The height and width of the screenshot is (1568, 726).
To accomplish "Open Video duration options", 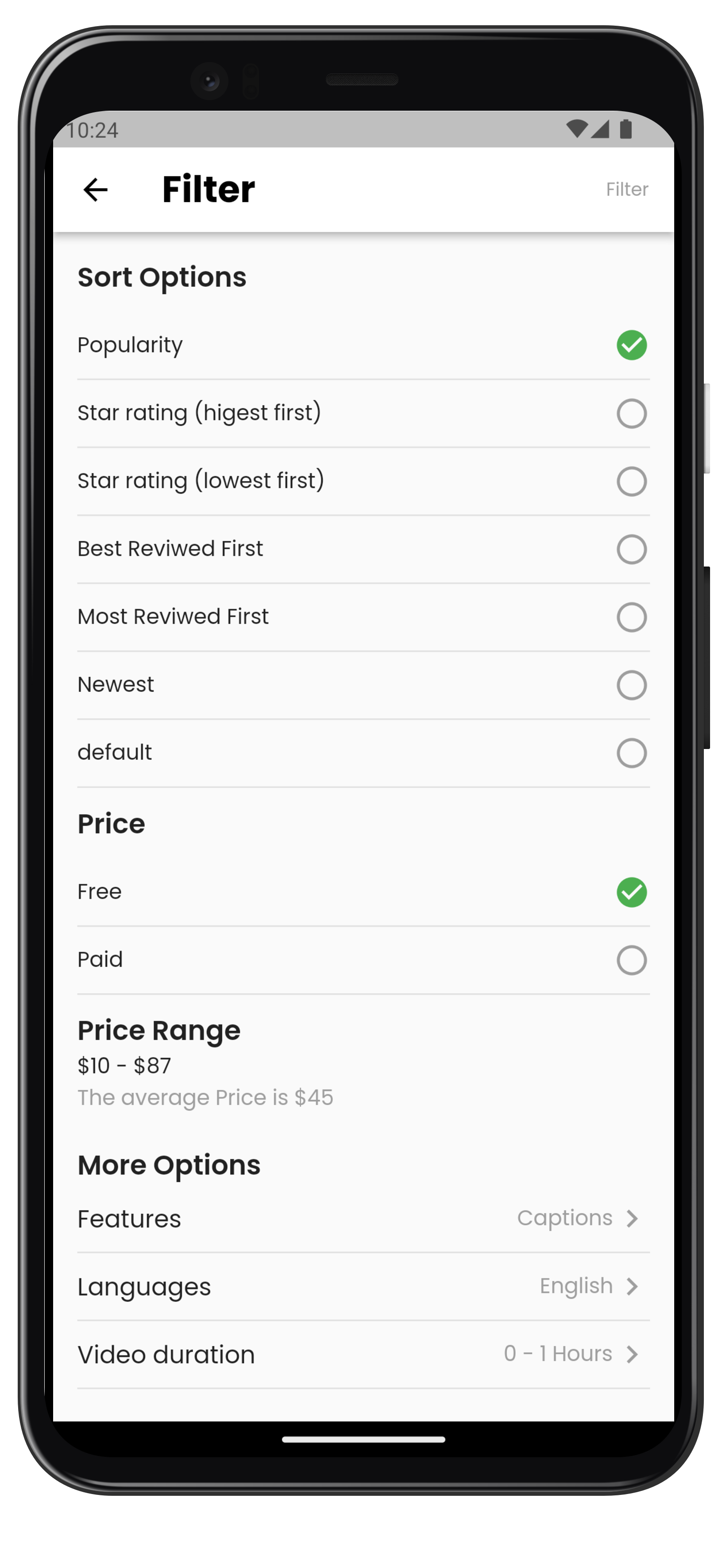I will [363, 1355].
